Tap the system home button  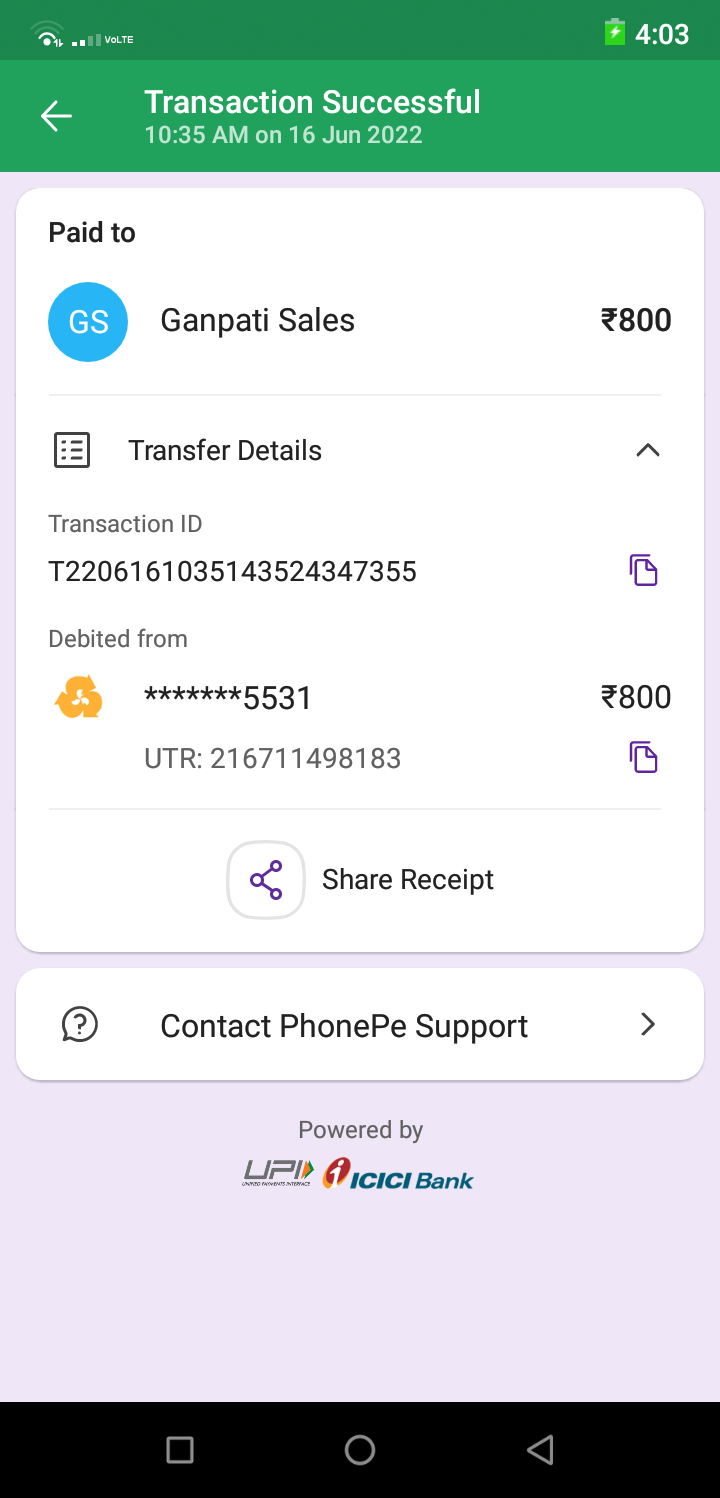[x=360, y=1449]
